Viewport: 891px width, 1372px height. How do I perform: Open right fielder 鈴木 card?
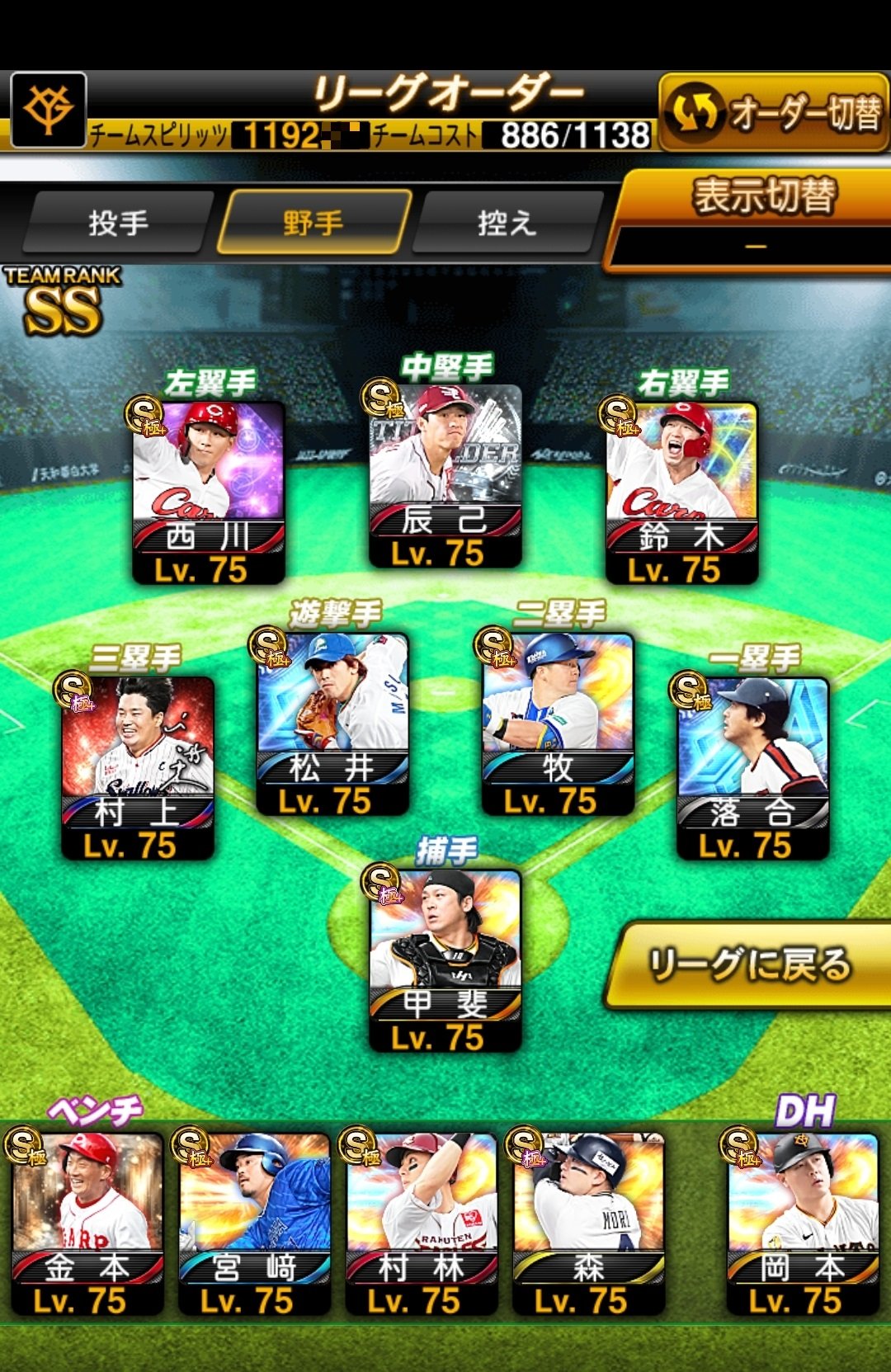coord(681,493)
